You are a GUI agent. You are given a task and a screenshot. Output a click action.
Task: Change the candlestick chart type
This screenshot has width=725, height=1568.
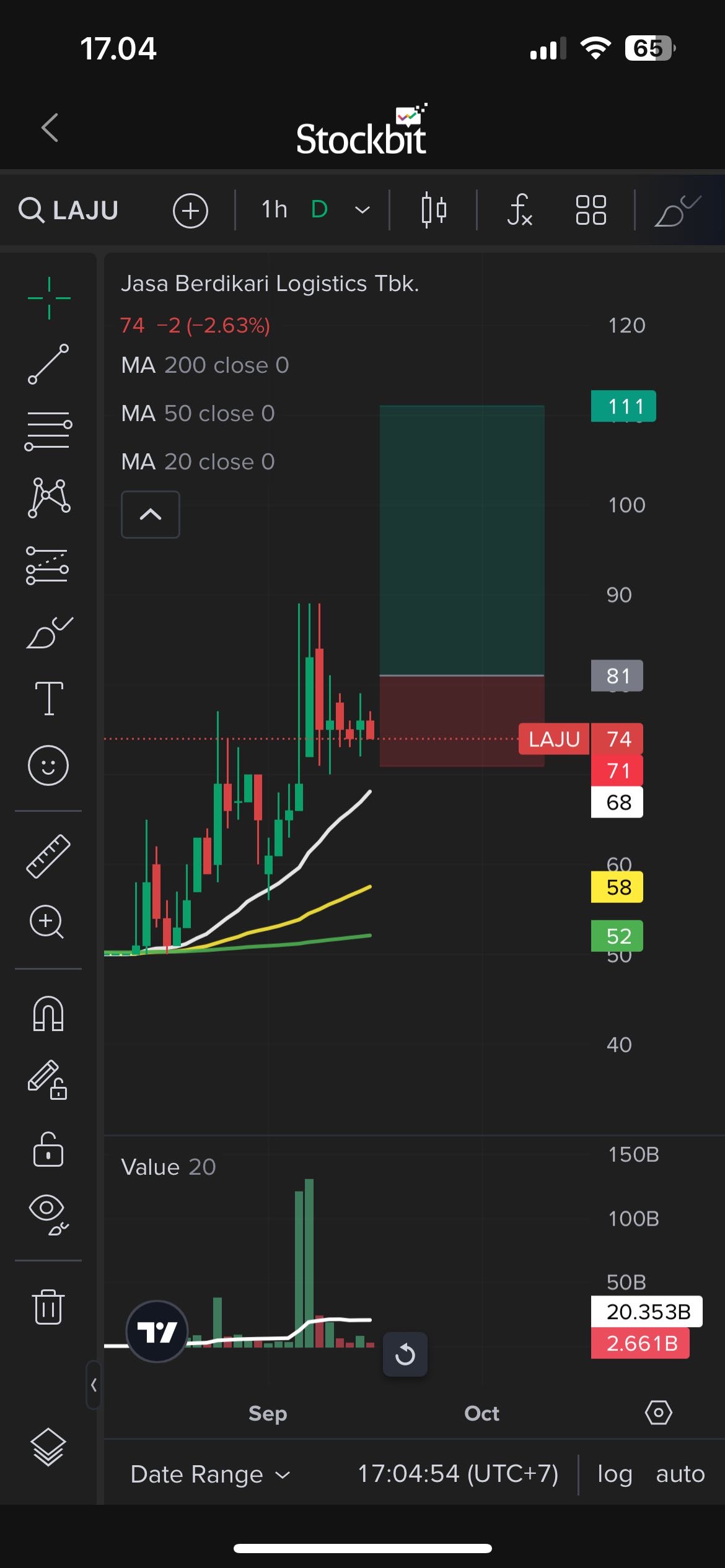pyautogui.click(x=433, y=210)
